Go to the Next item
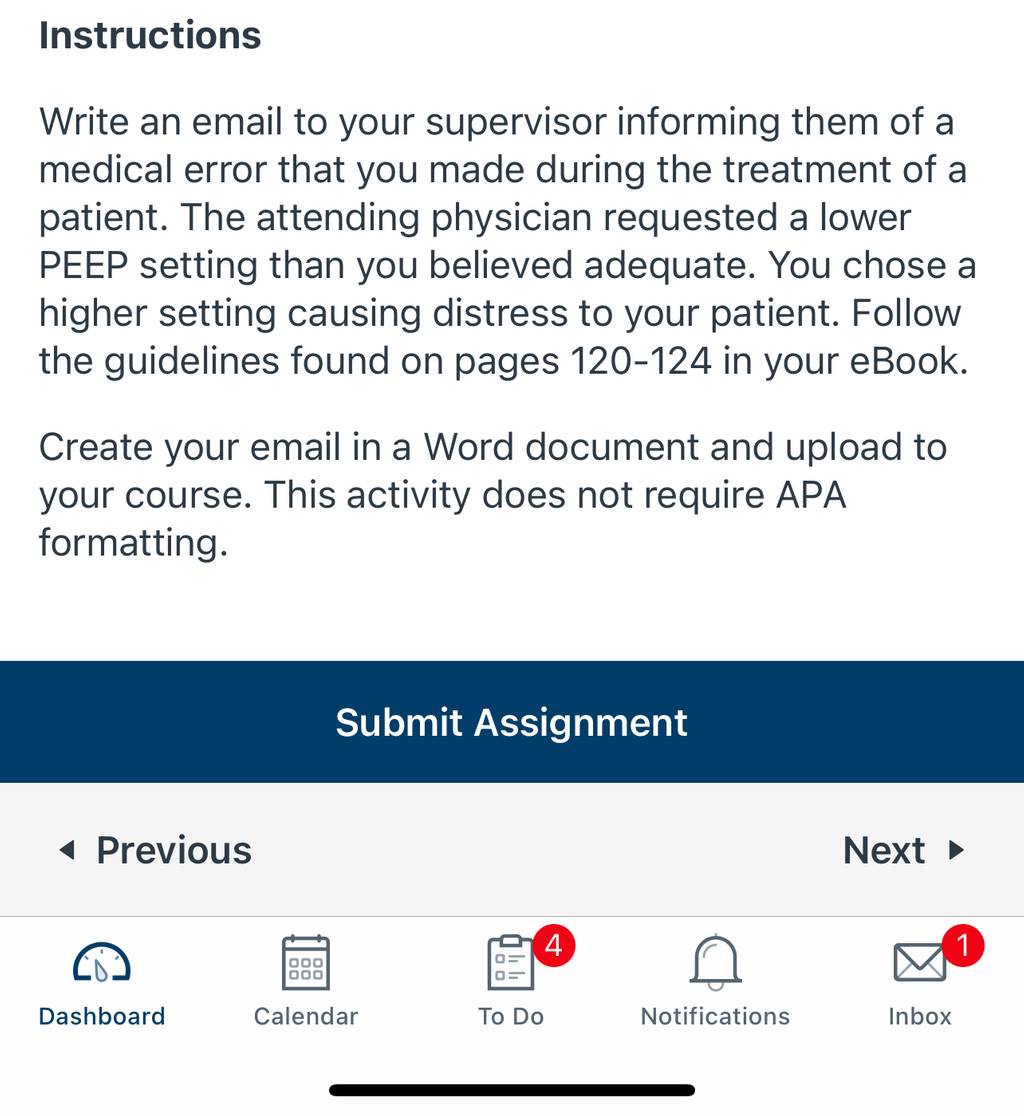Image resolution: width=1024 pixels, height=1116 pixels. [x=903, y=850]
